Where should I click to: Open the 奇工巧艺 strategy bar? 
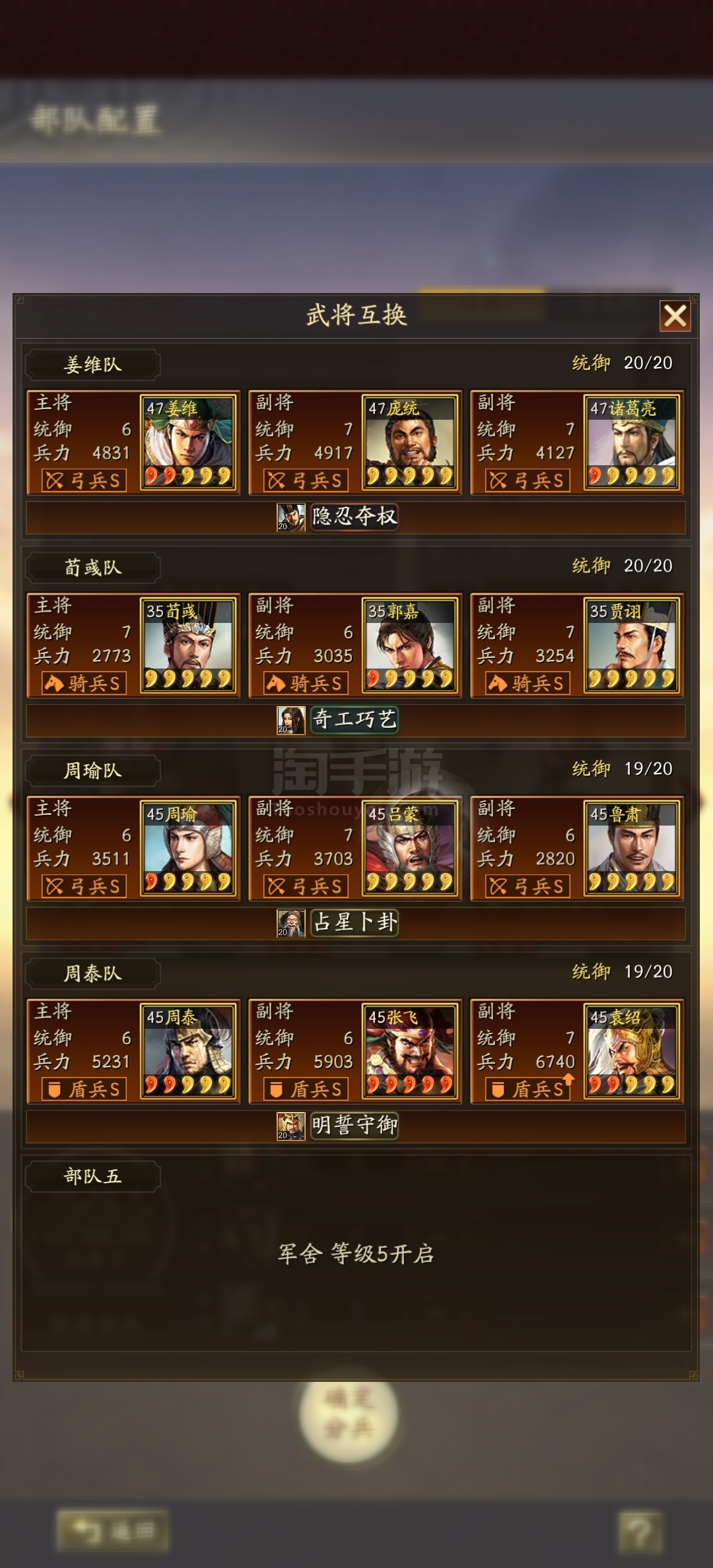tap(356, 720)
